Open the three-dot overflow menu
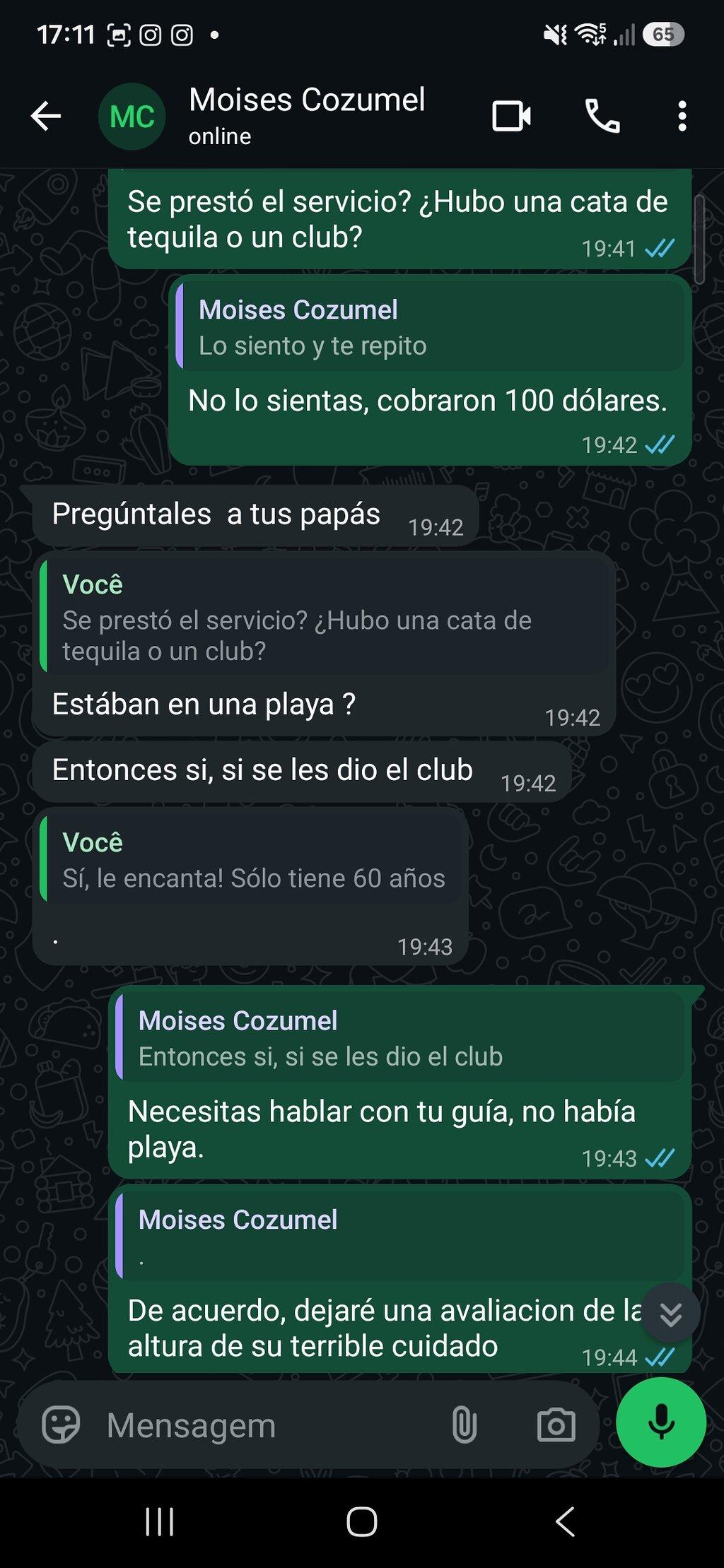 682,117
